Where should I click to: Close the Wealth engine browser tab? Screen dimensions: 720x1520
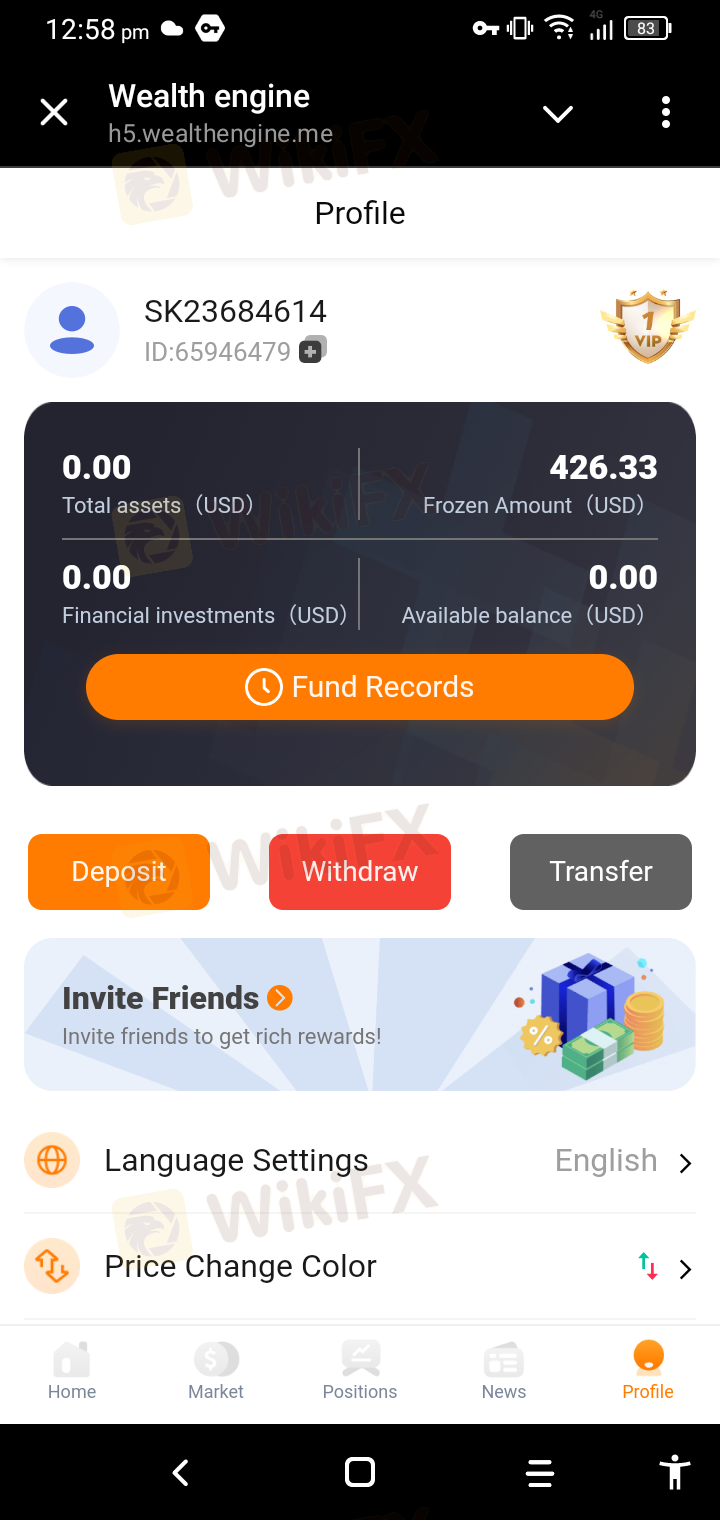pyautogui.click(x=54, y=113)
